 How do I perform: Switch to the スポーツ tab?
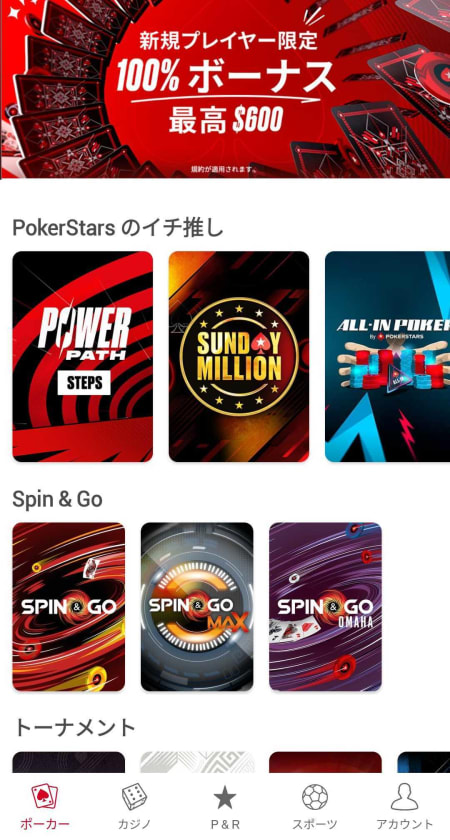click(315, 806)
